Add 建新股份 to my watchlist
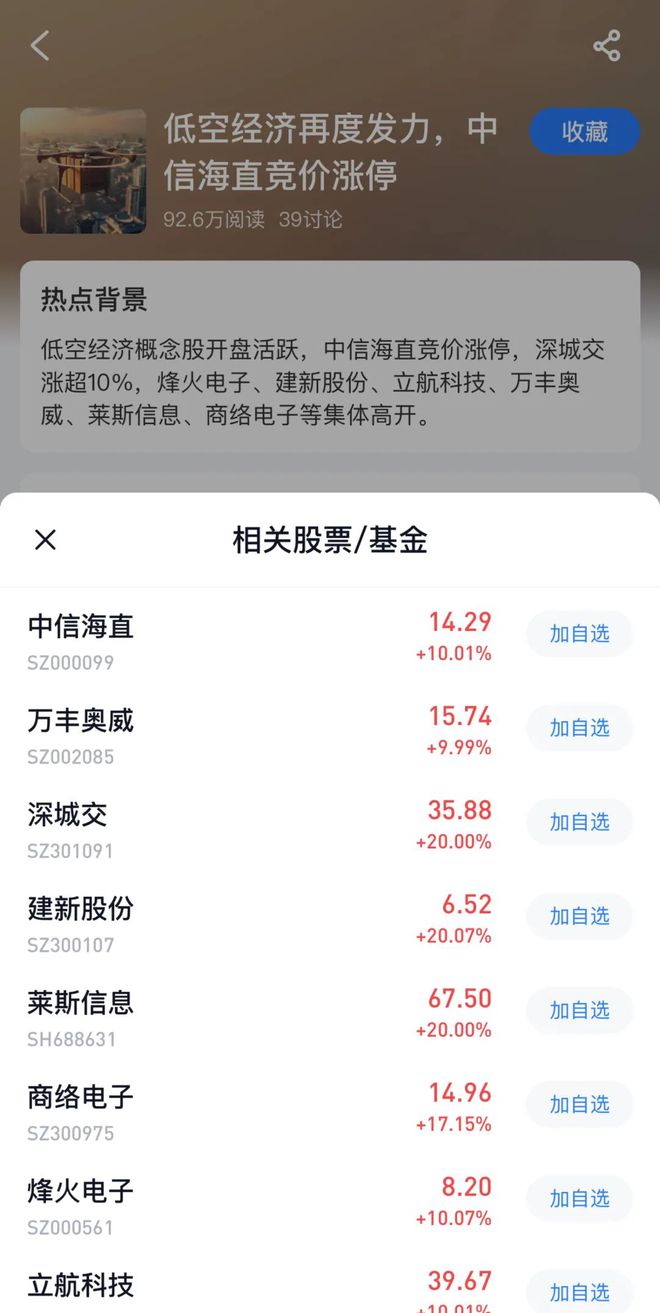Screen dimensions: 660x1313 (579, 916)
